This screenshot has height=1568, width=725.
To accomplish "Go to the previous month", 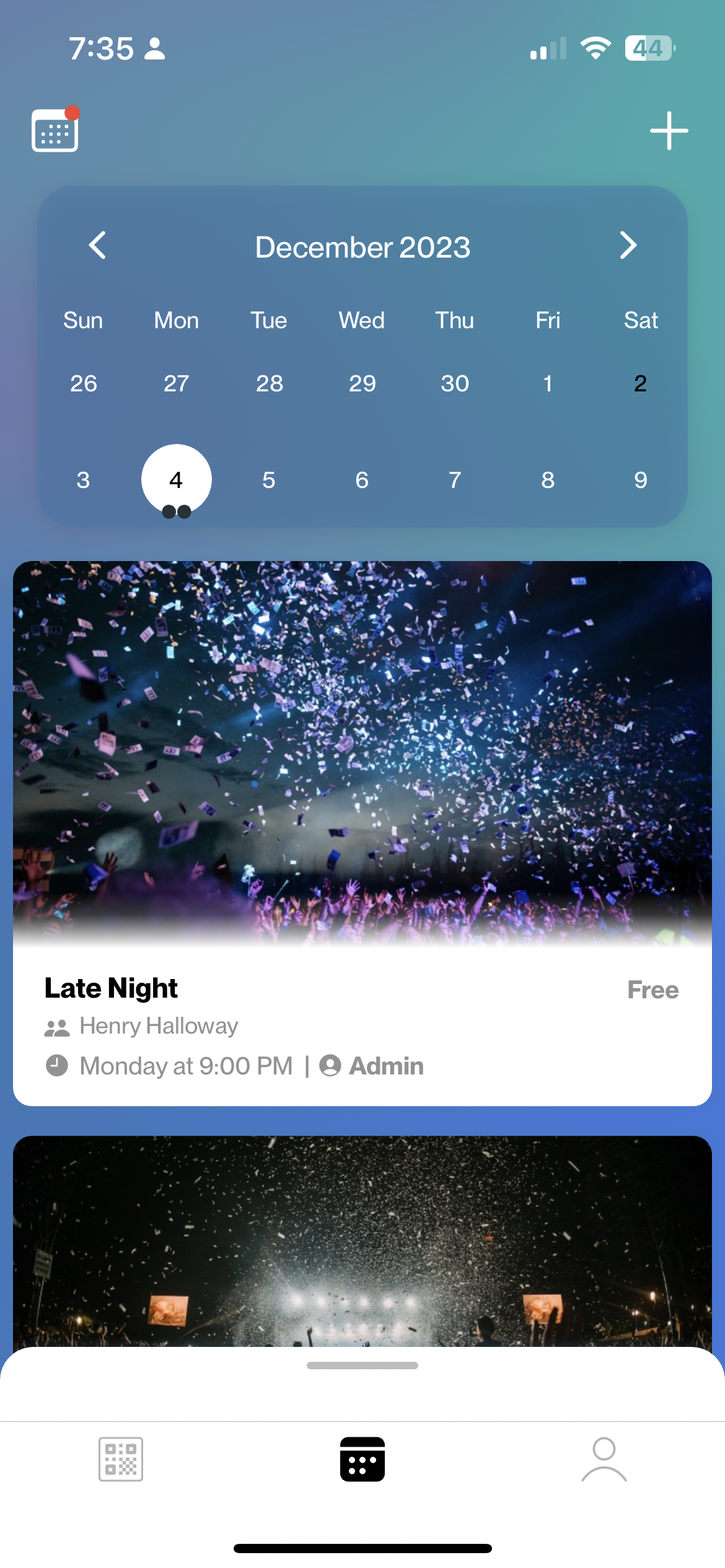I will [97, 245].
